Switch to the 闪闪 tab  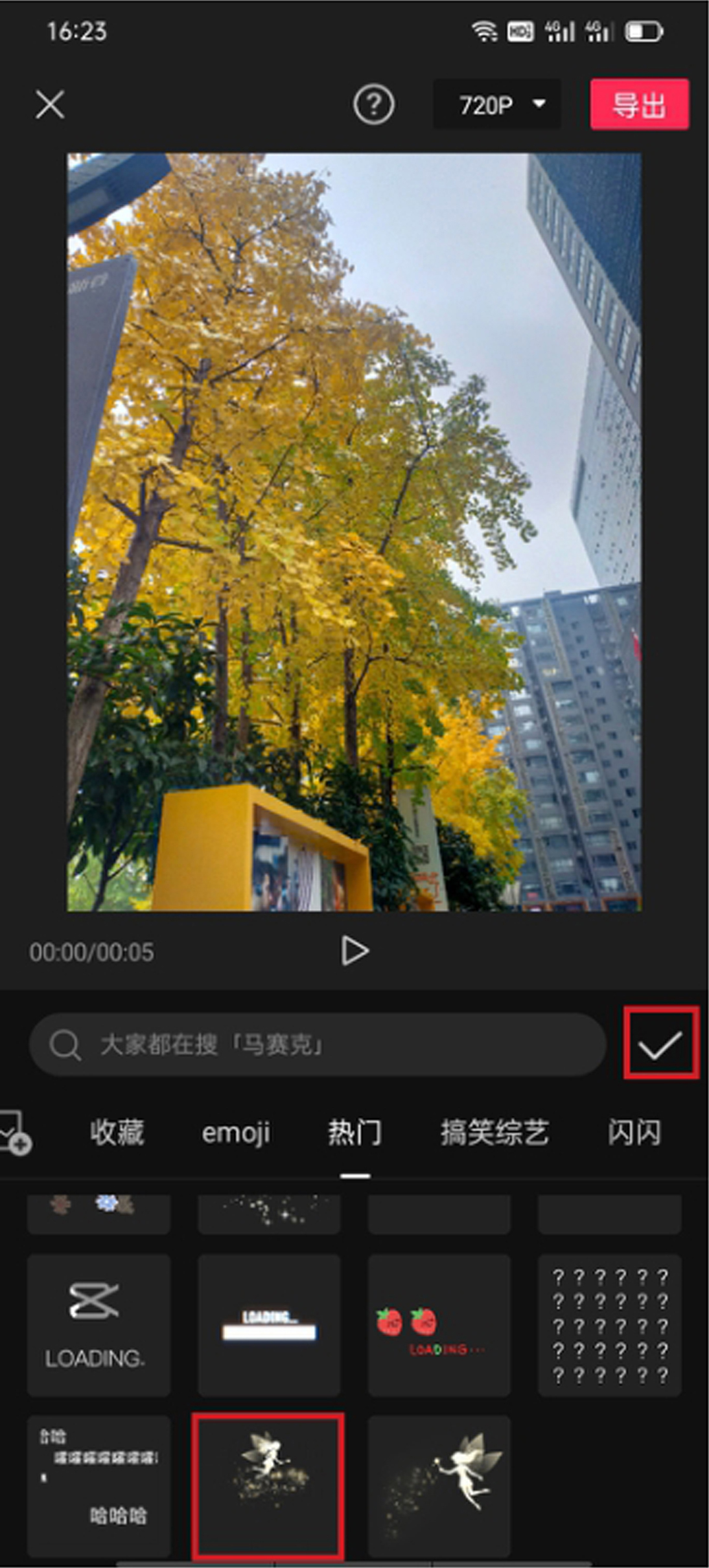point(634,1133)
